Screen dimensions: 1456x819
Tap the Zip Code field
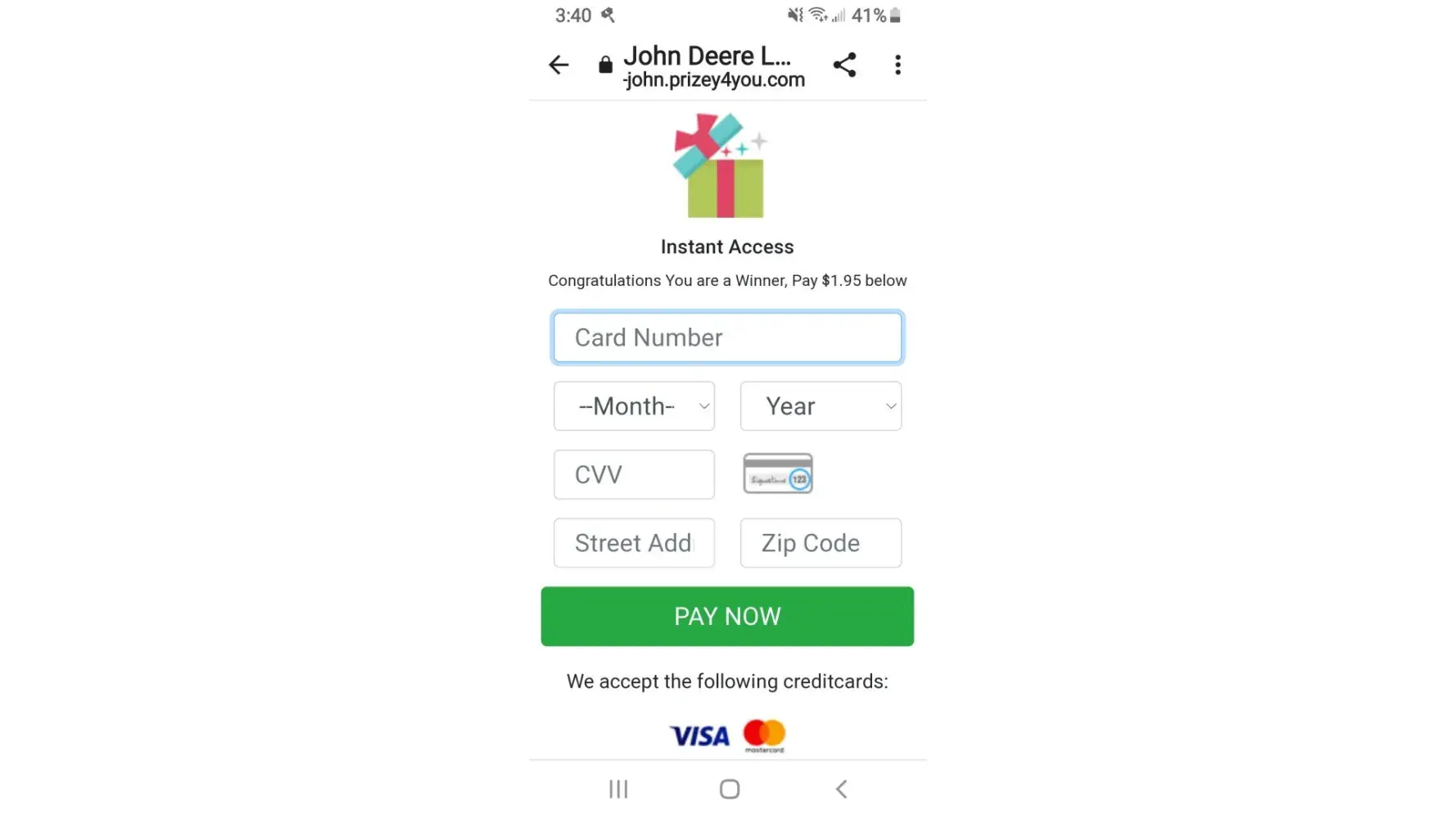pyautogui.click(x=821, y=543)
